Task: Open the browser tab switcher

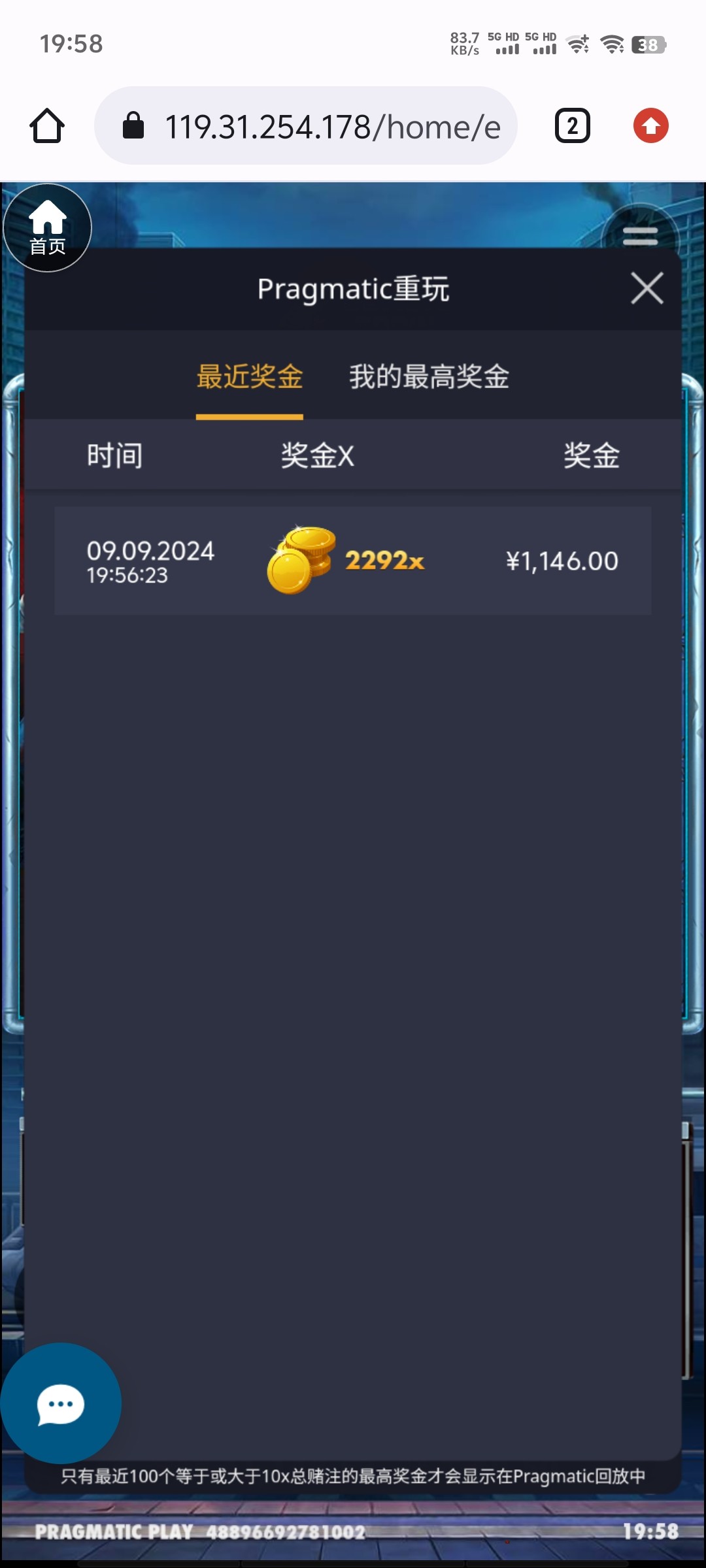Action: [x=573, y=125]
